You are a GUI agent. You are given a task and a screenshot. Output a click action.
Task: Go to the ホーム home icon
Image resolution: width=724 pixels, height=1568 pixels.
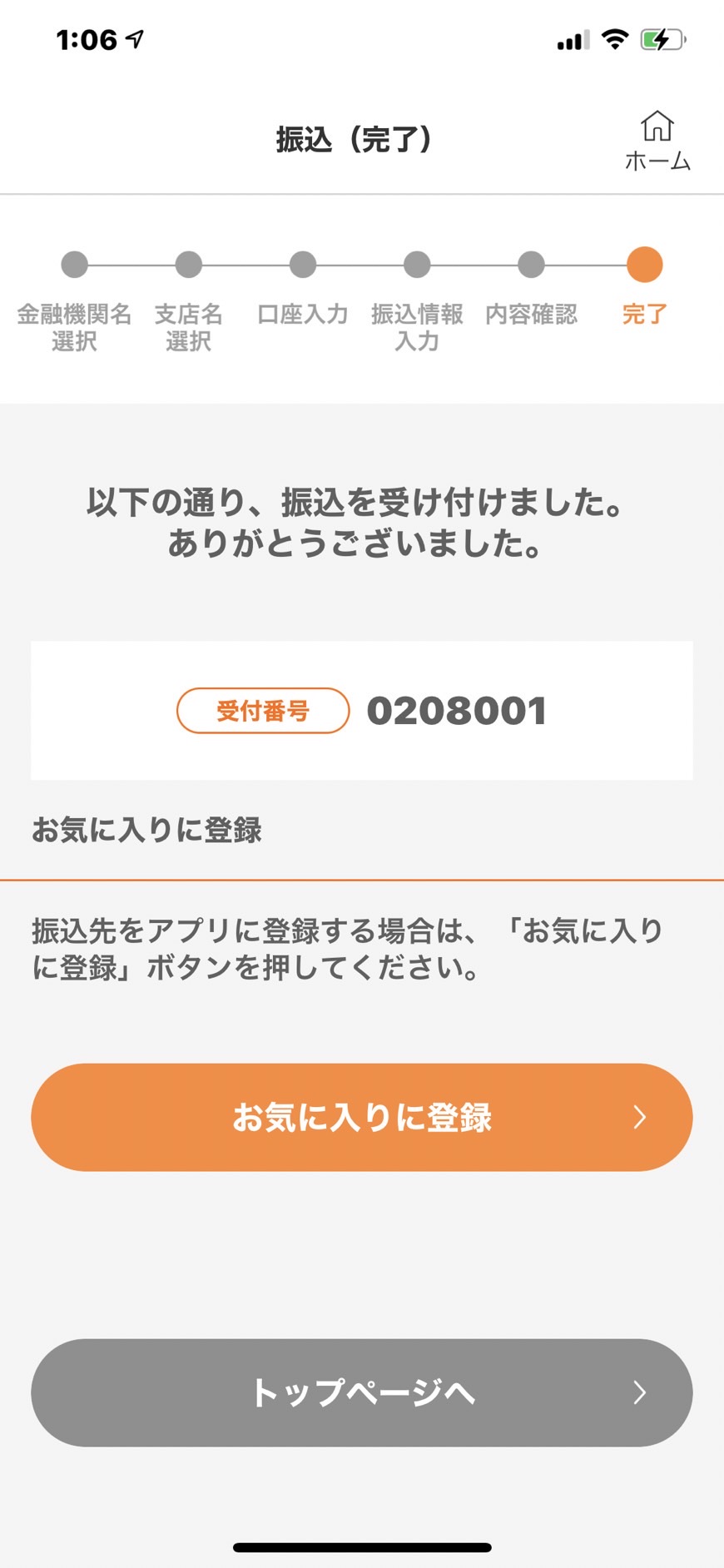pyautogui.click(x=657, y=140)
